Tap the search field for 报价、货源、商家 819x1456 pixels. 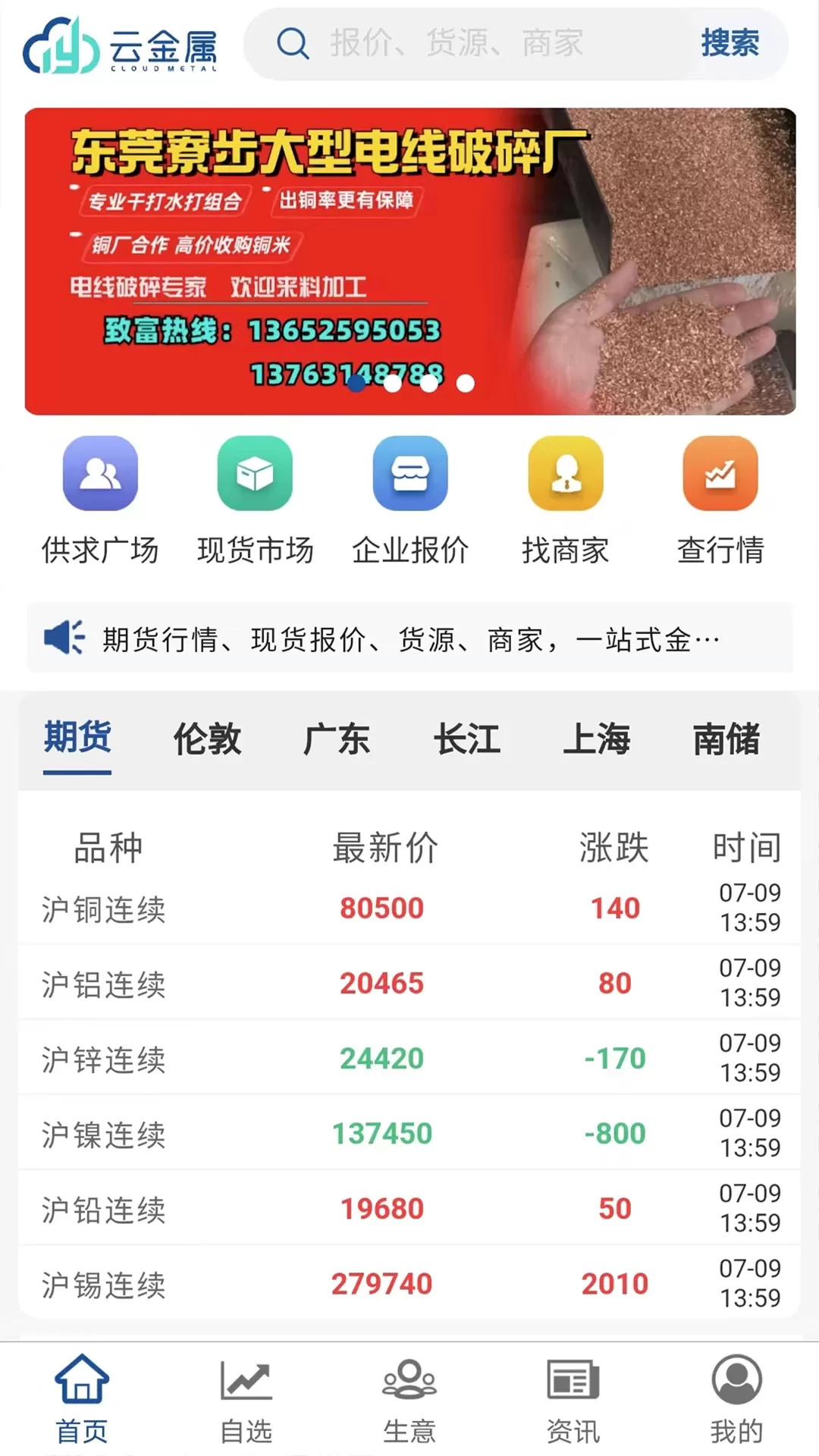[x=470, y=43]
